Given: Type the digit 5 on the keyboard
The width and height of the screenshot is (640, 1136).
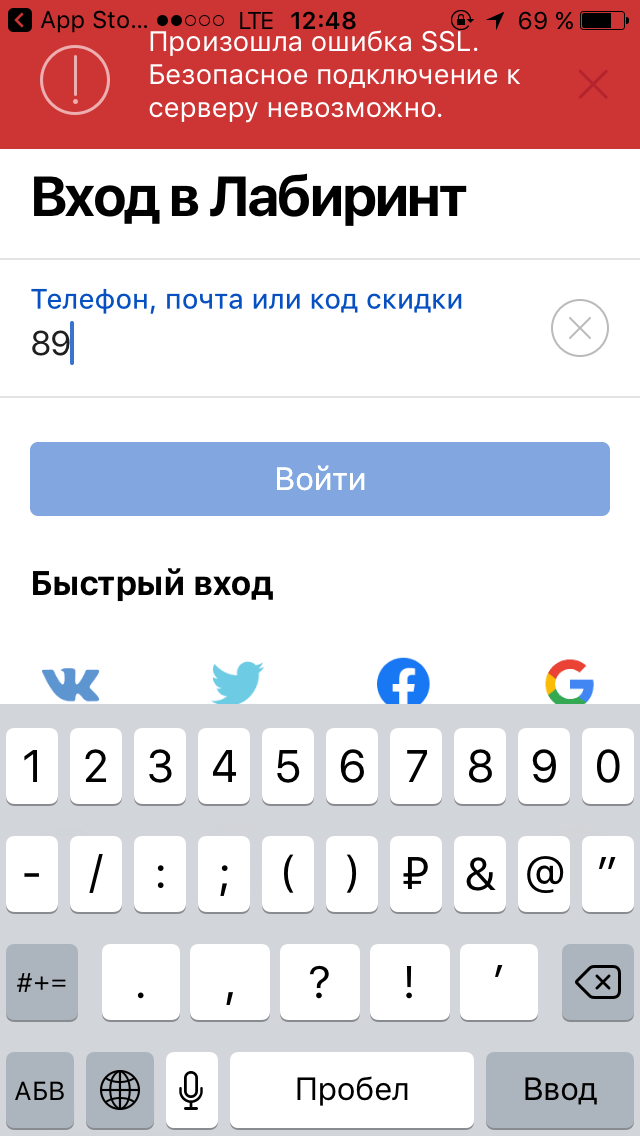Looking at the screenshot, I should tap(288, 768).
